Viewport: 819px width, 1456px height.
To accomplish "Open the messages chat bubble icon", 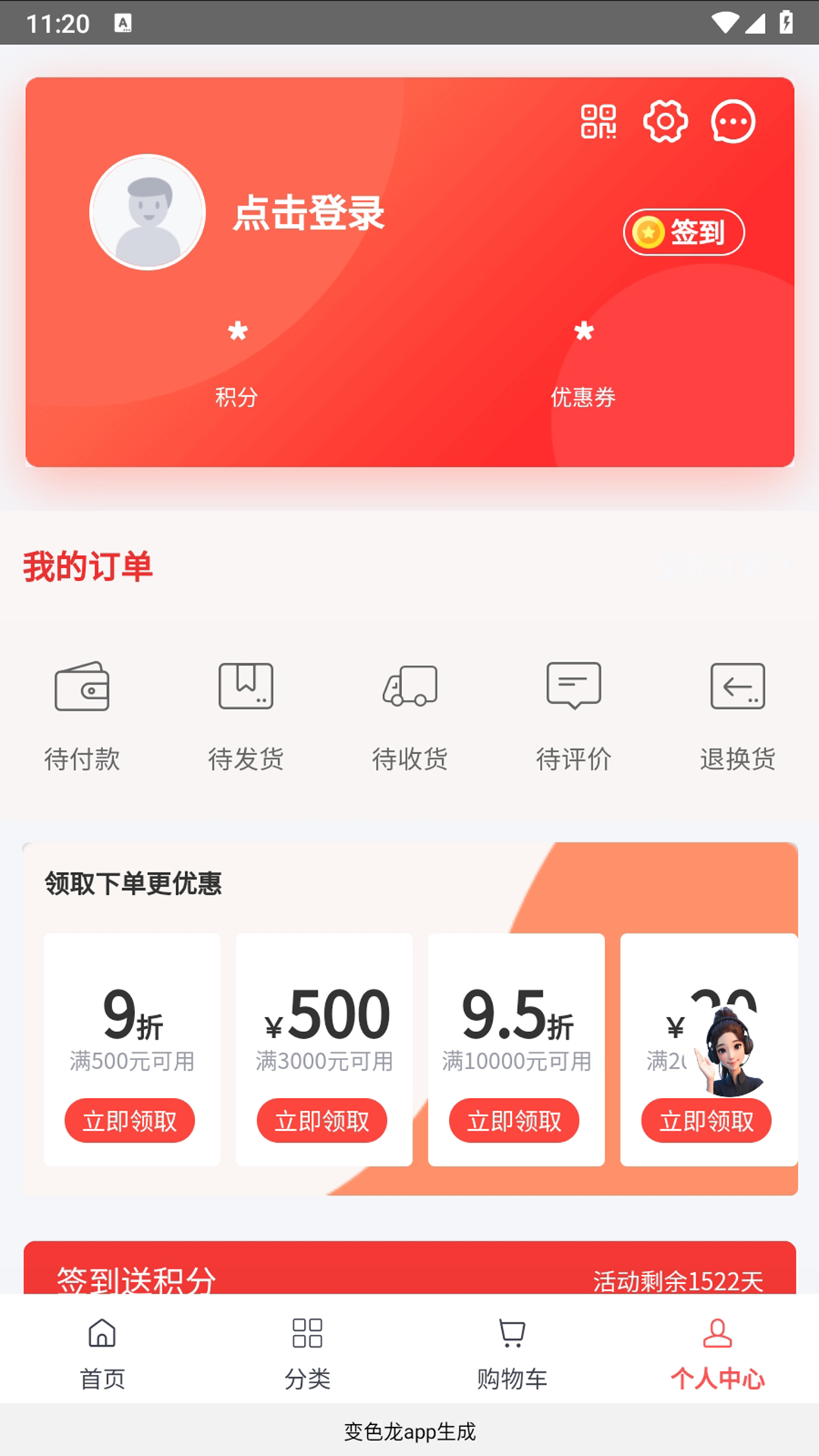I will click(x=733, y=121).
